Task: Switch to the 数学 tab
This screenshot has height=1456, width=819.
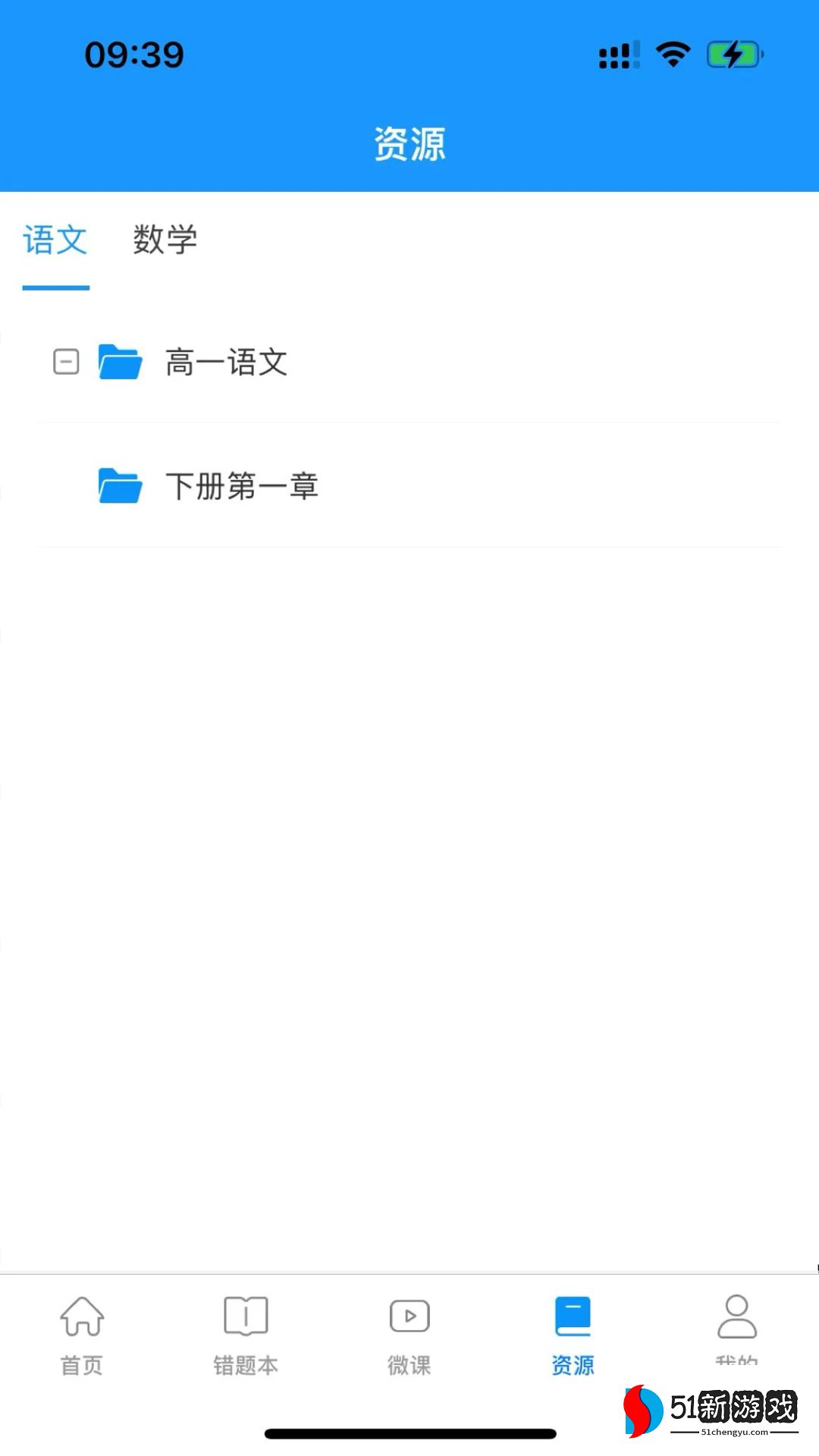Action: [165, 240]
